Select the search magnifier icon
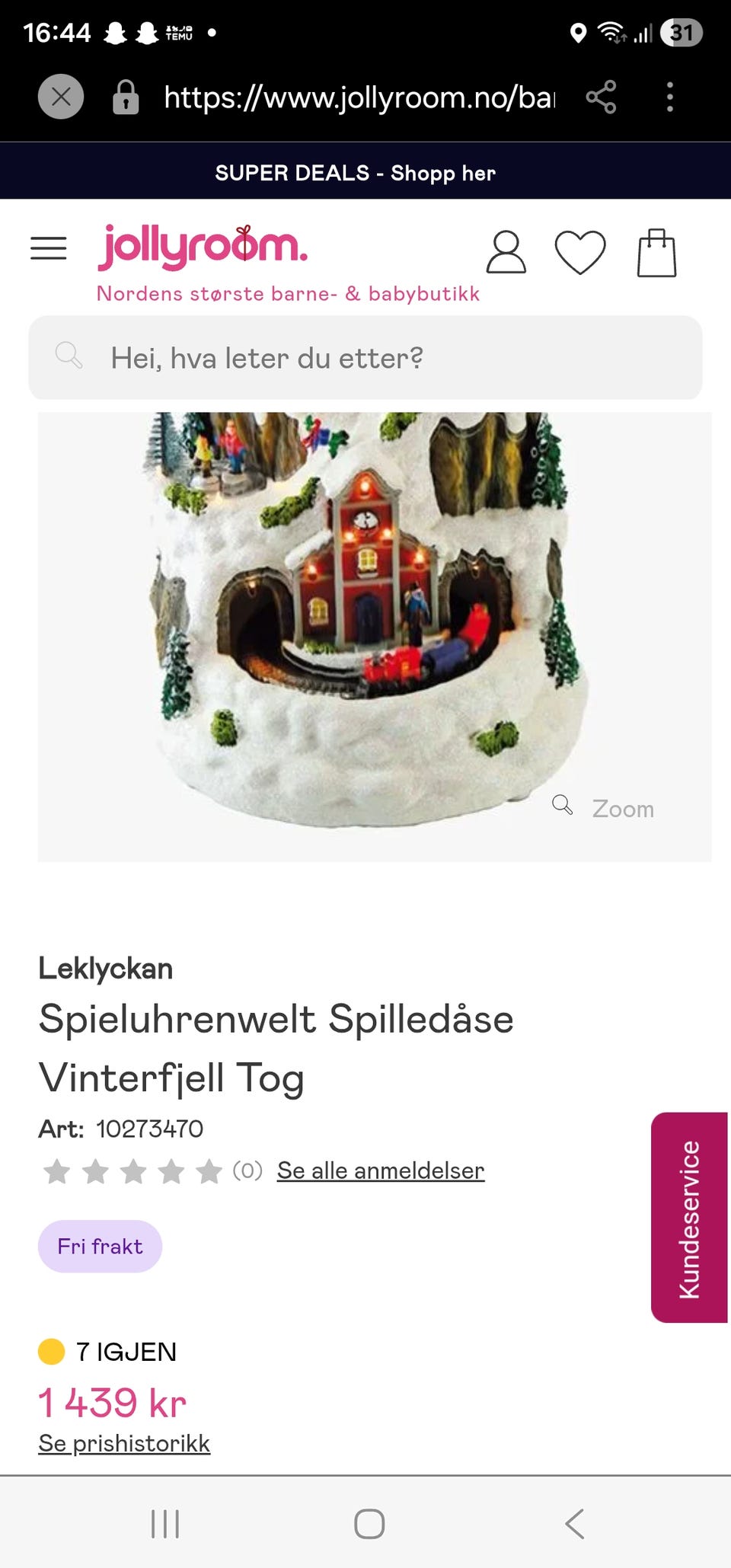This screenshot has width=731, height=1568. (70, 356)
